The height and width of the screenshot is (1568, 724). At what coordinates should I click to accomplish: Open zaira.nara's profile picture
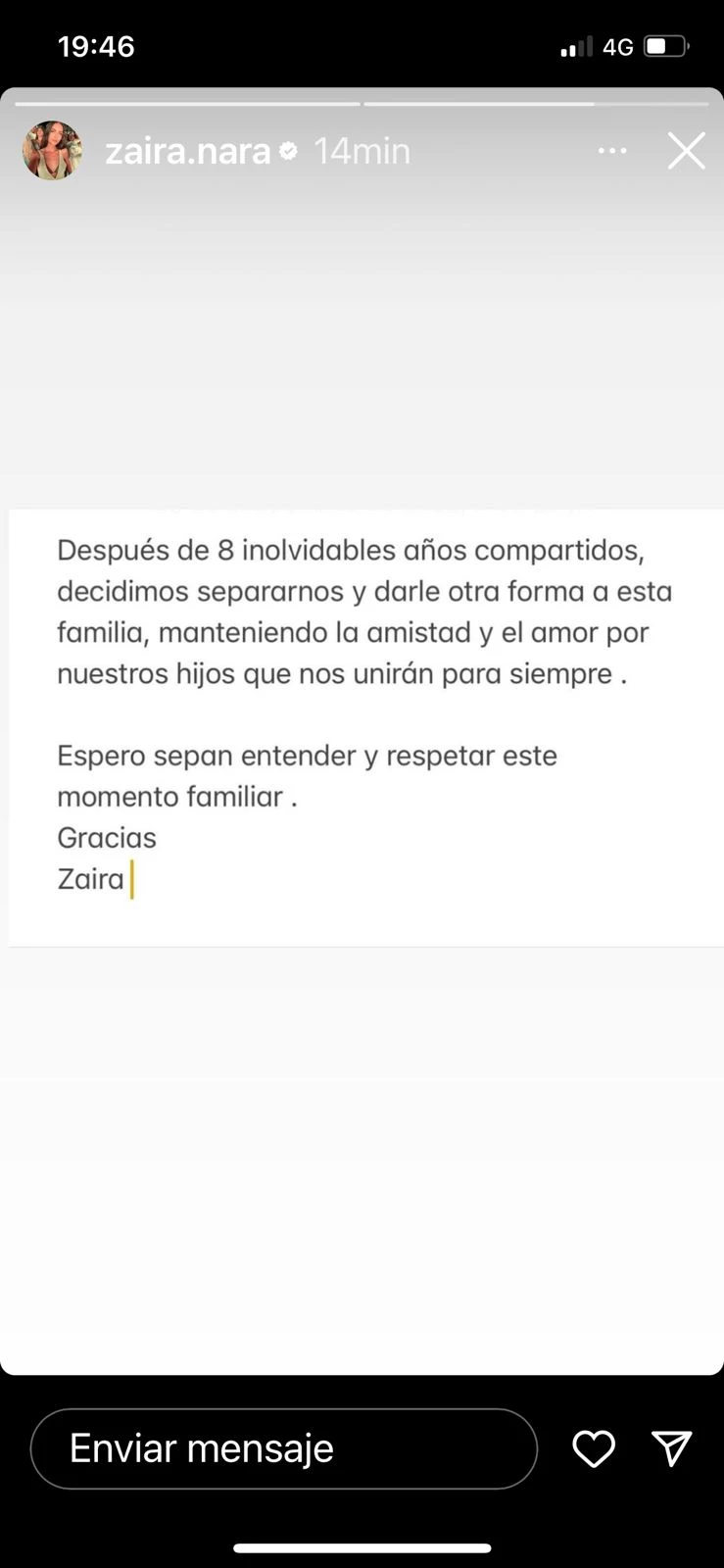(x=53, y=151)
